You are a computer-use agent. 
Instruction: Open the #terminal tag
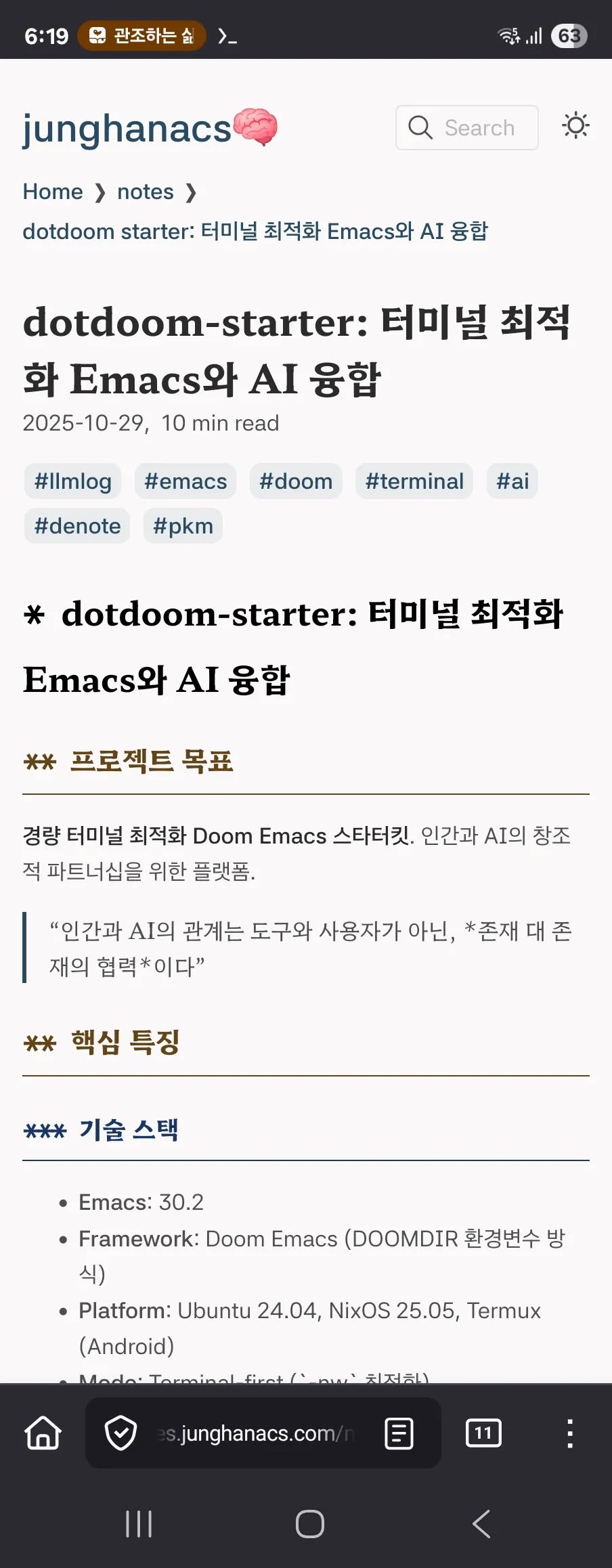[414, 481]
